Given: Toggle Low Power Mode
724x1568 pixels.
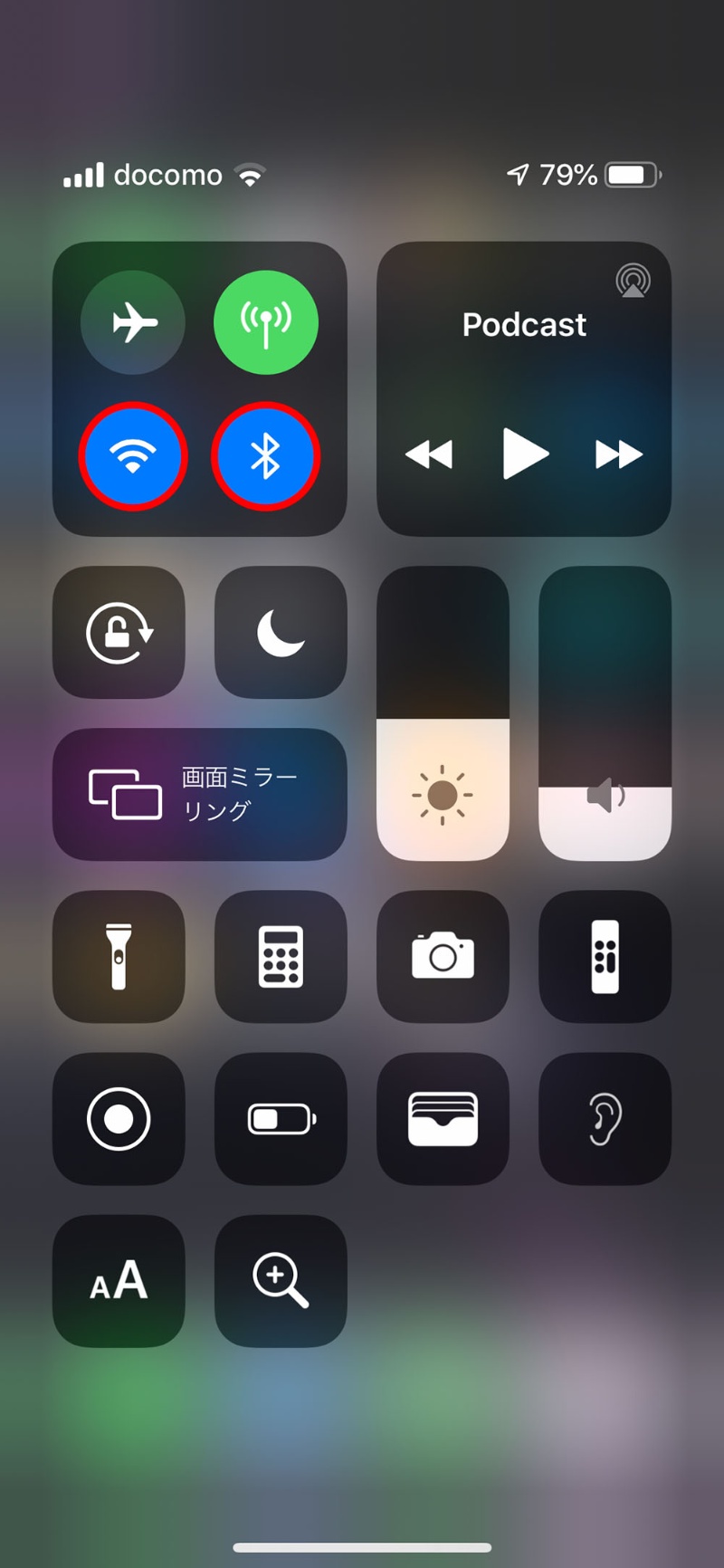Looking at the screenshot, I should coord(281,1118).
